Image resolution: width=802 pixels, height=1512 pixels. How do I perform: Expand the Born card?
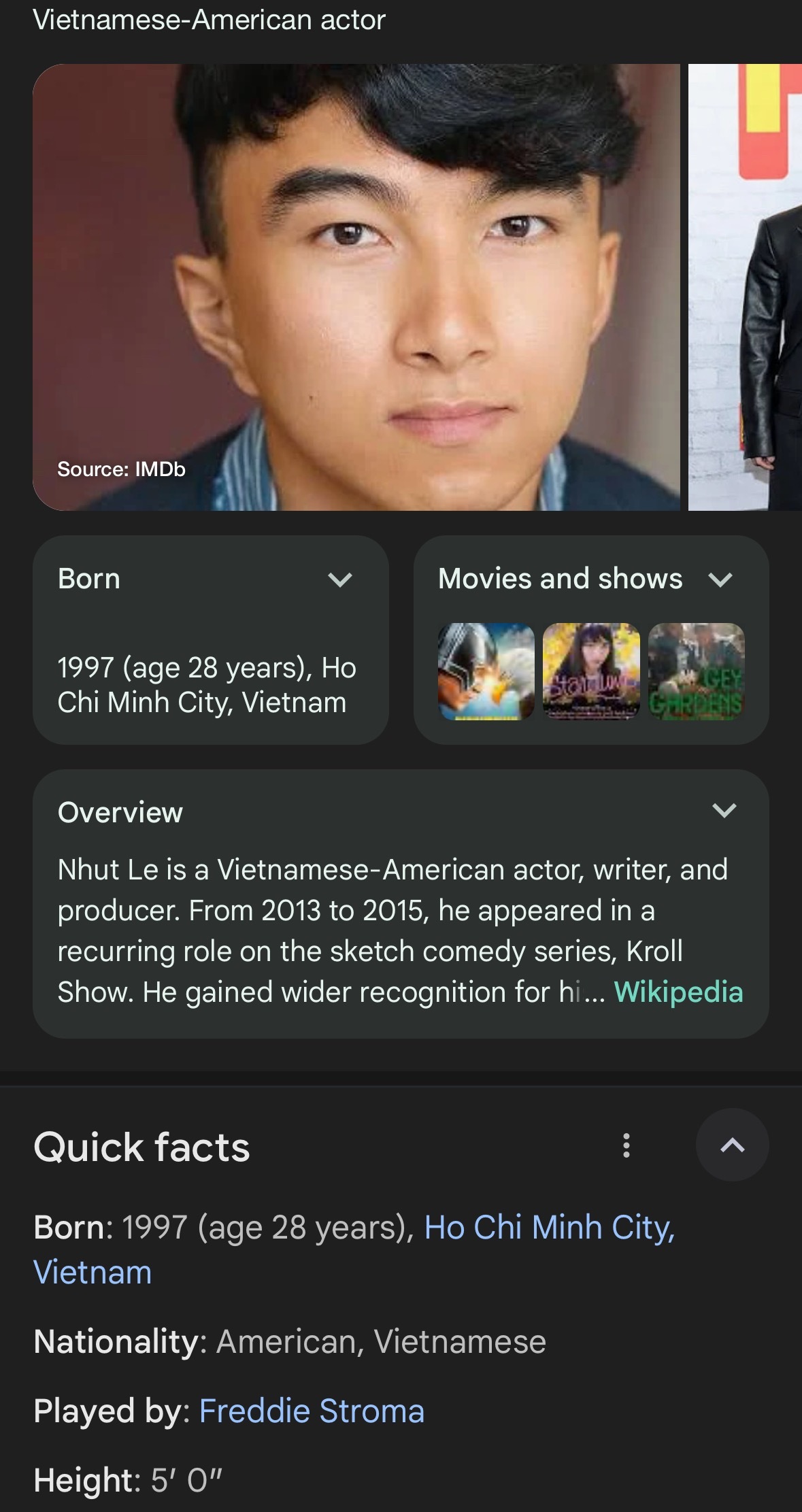point(339,579)
